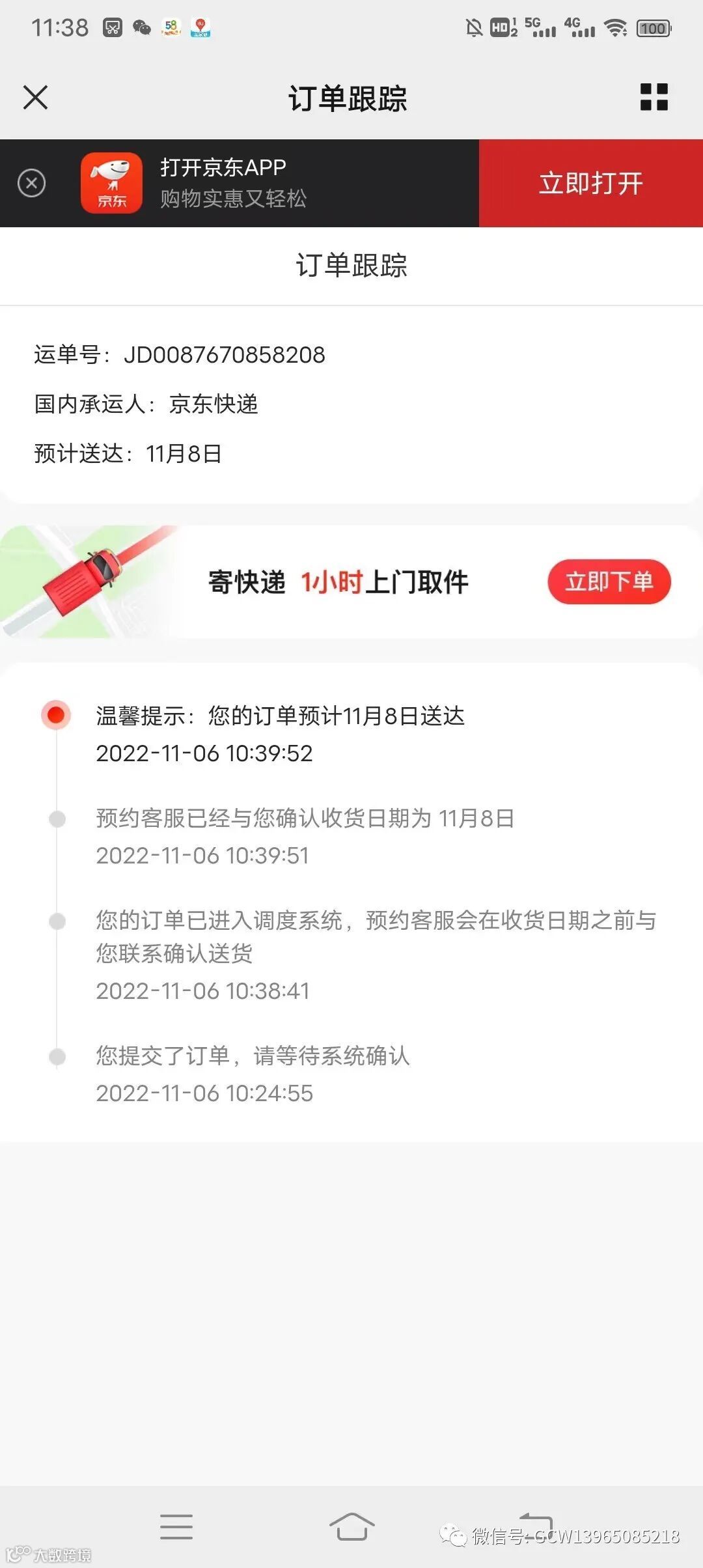Open the four-square grid menu

click(654, 98)
